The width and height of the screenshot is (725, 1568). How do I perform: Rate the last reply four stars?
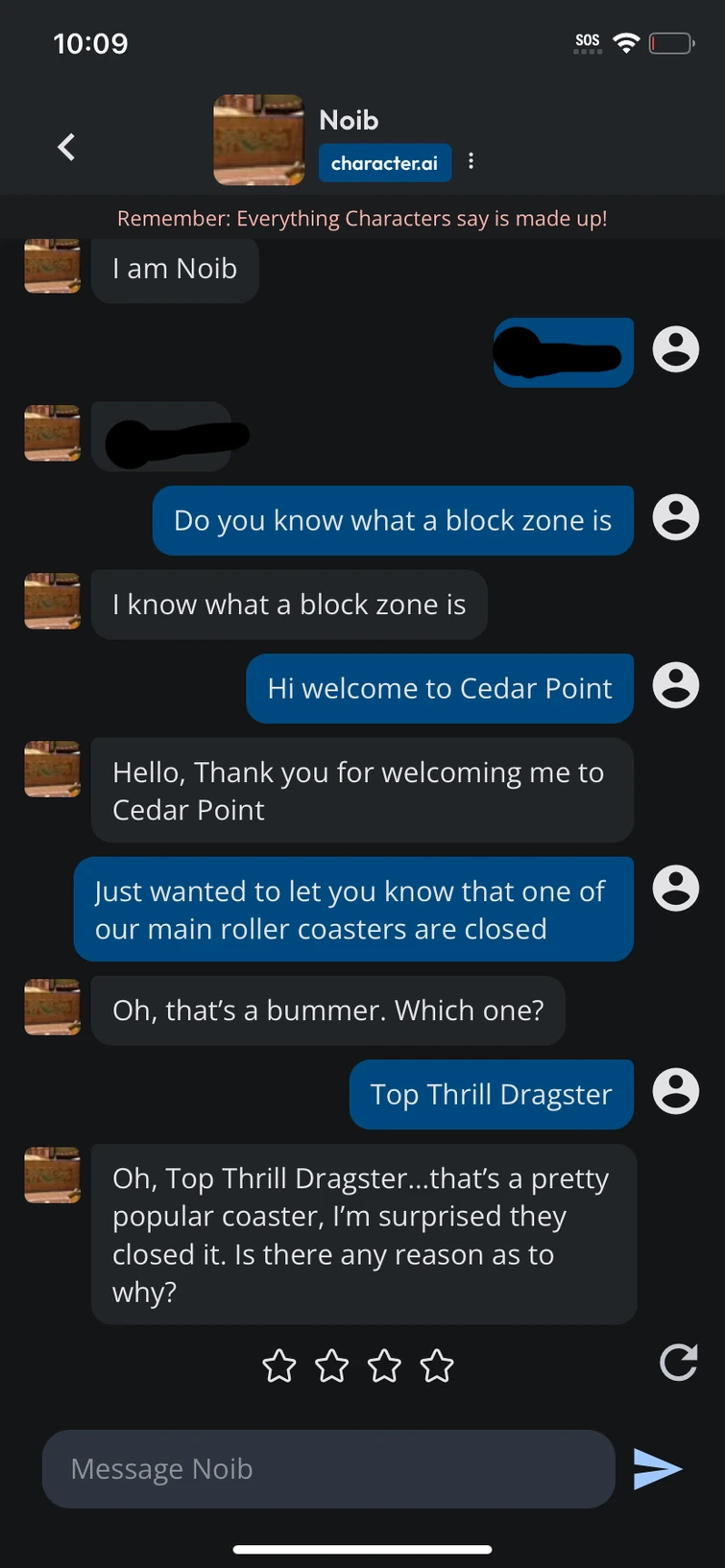[437, 1366]
